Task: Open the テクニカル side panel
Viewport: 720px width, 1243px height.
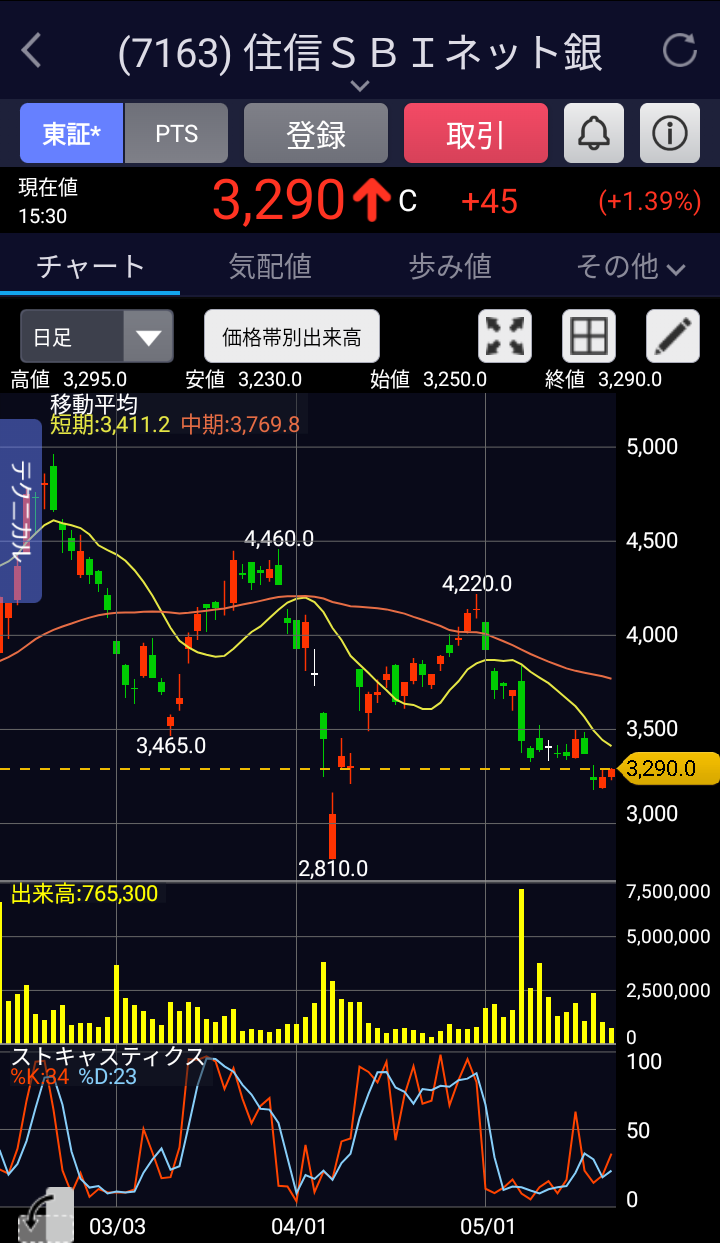Action: pos(21,510)
